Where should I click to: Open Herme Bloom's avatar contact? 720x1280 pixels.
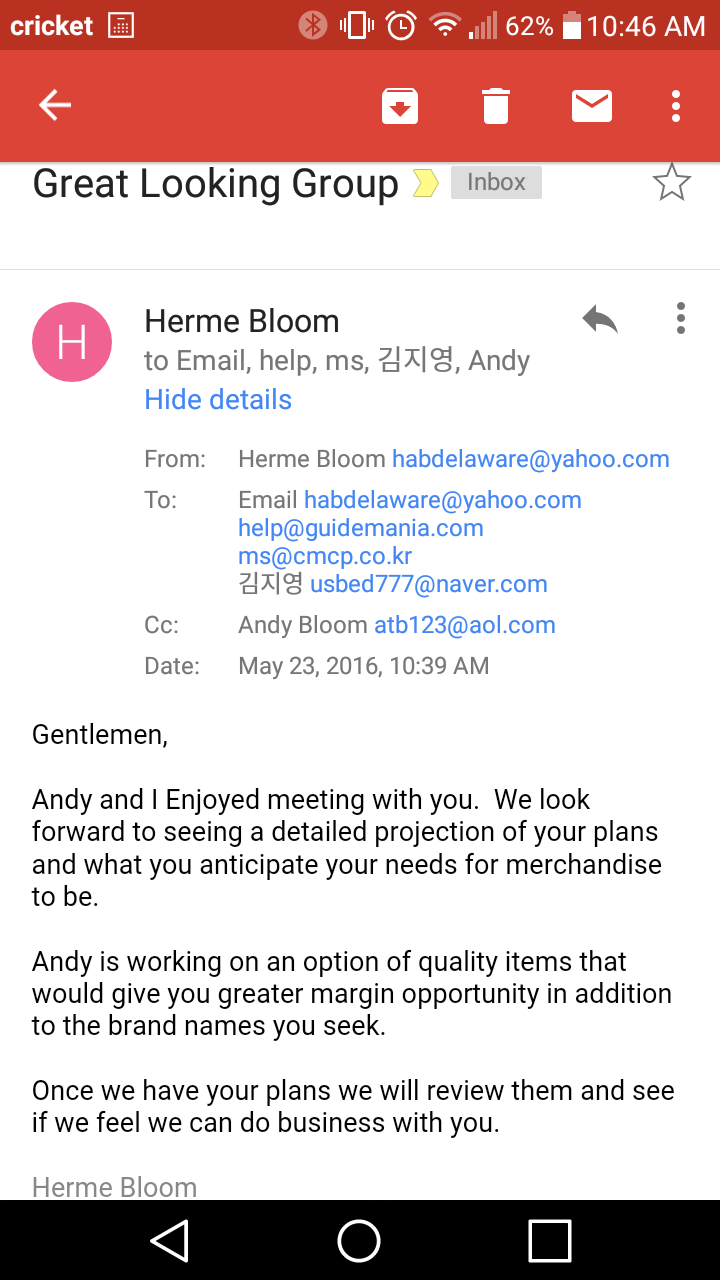[72, 342]
